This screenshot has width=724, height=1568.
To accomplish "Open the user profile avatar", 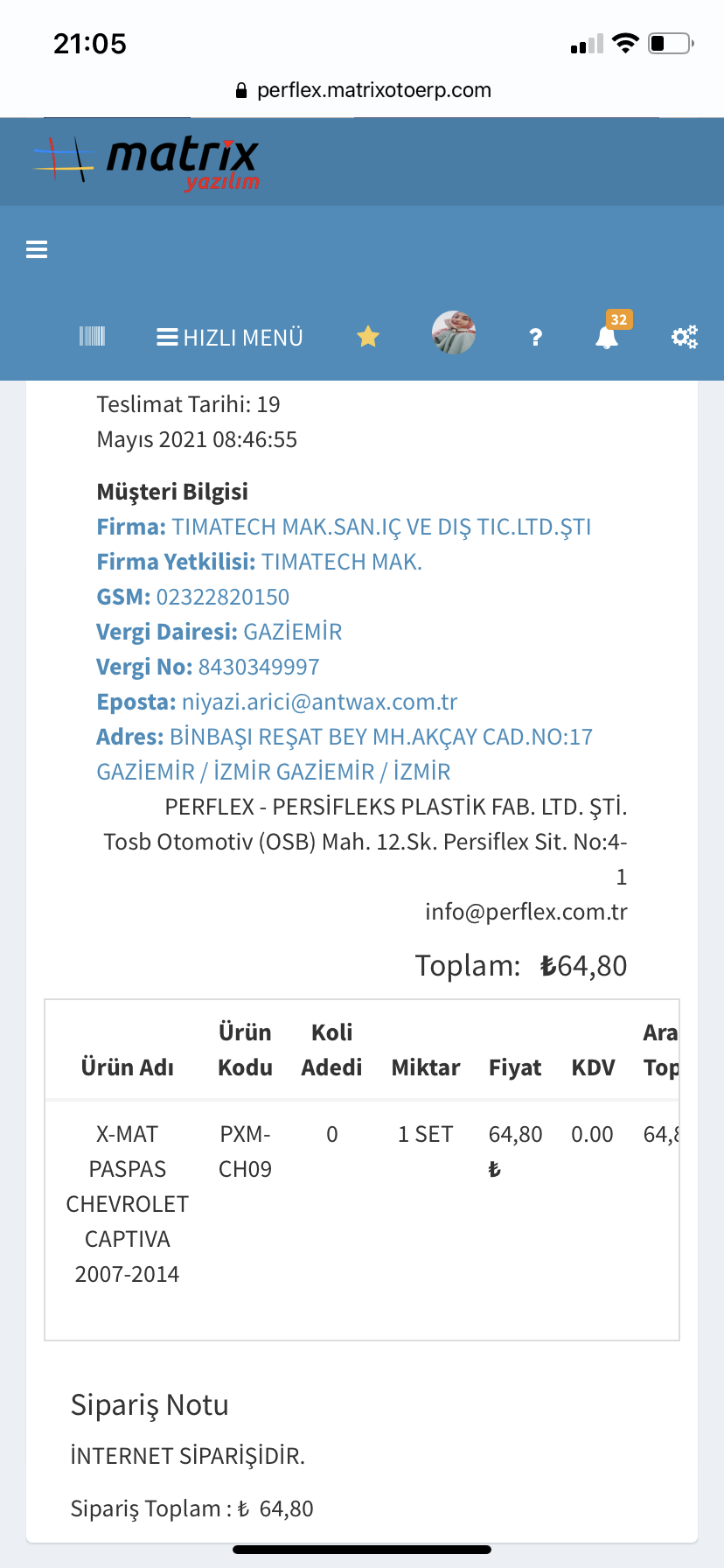I will pos(454,333).
